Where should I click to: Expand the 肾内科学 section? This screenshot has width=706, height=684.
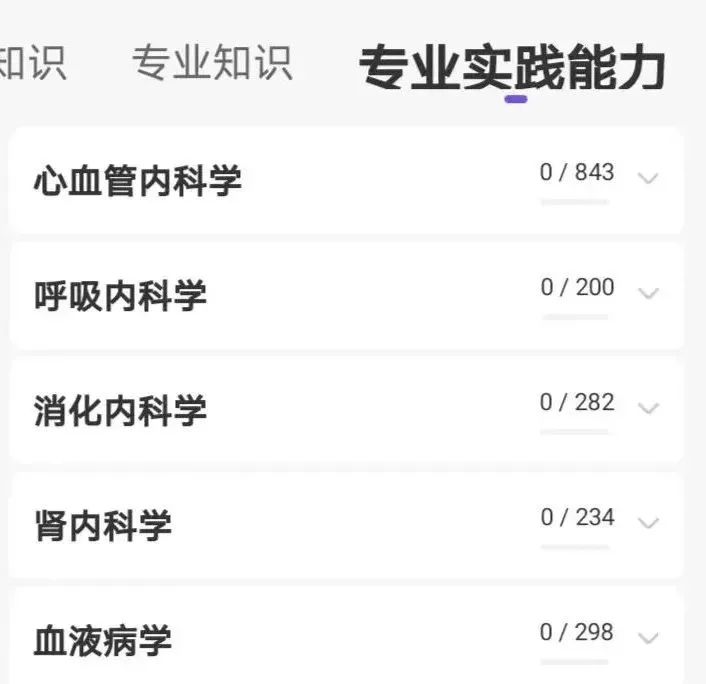click(x=648, y=524)
